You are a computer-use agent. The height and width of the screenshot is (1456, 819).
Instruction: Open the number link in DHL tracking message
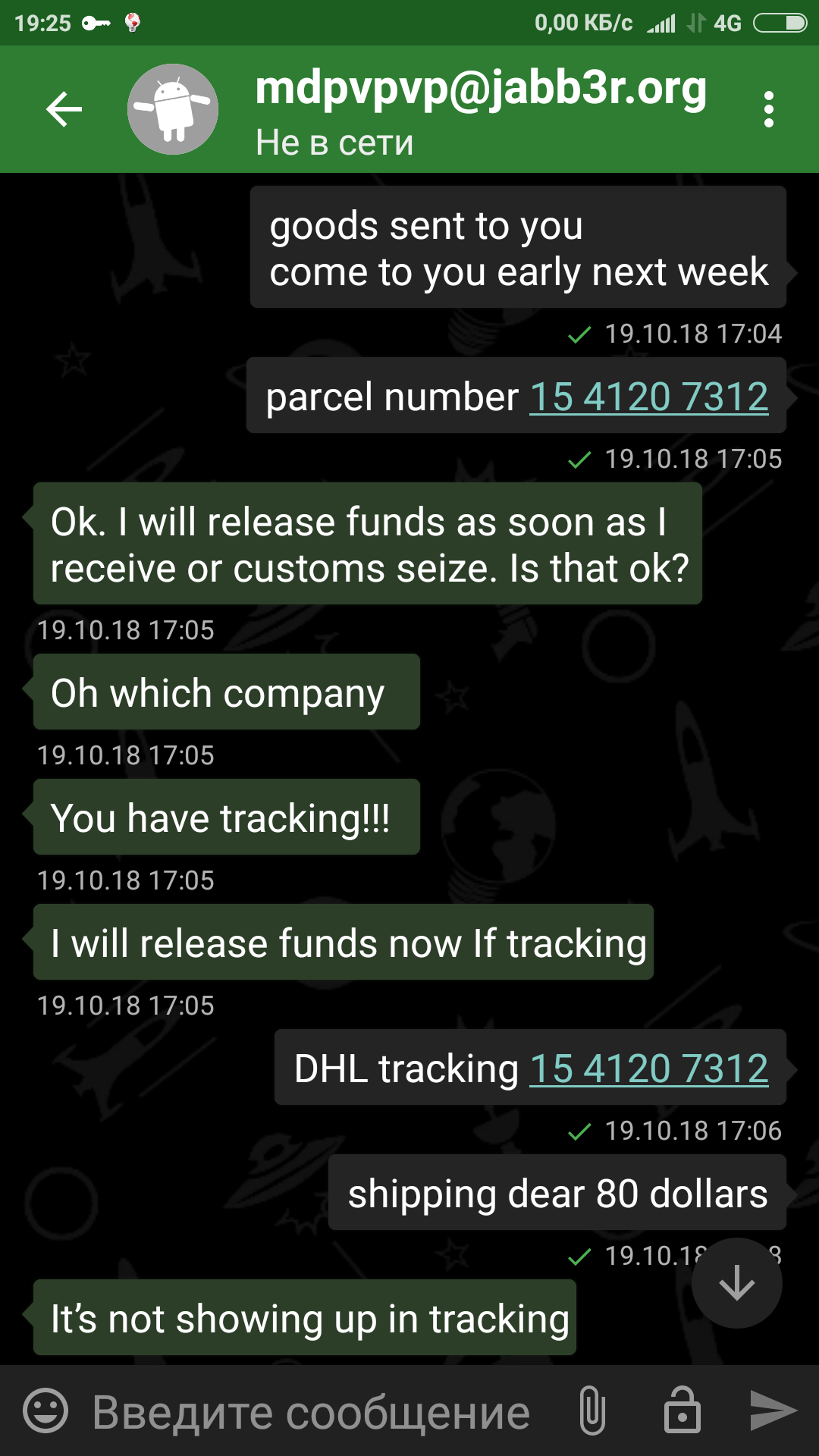[649, 1068]
